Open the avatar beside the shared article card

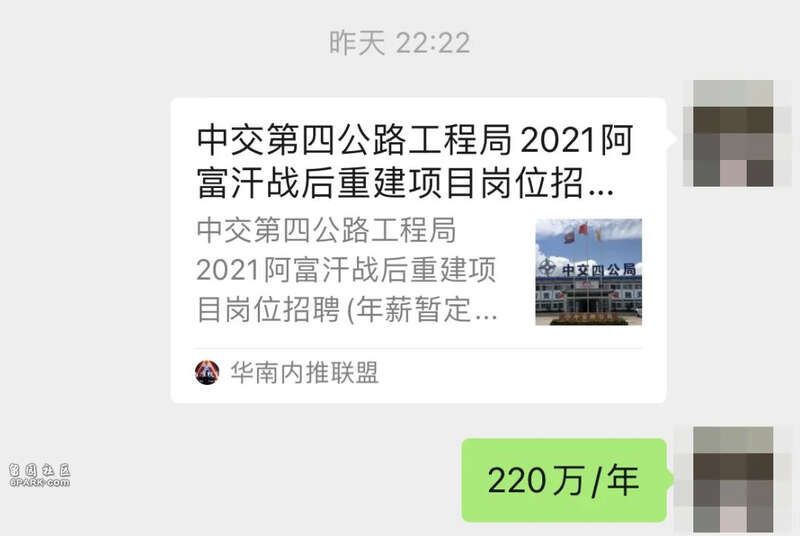[x=733, y=133]
